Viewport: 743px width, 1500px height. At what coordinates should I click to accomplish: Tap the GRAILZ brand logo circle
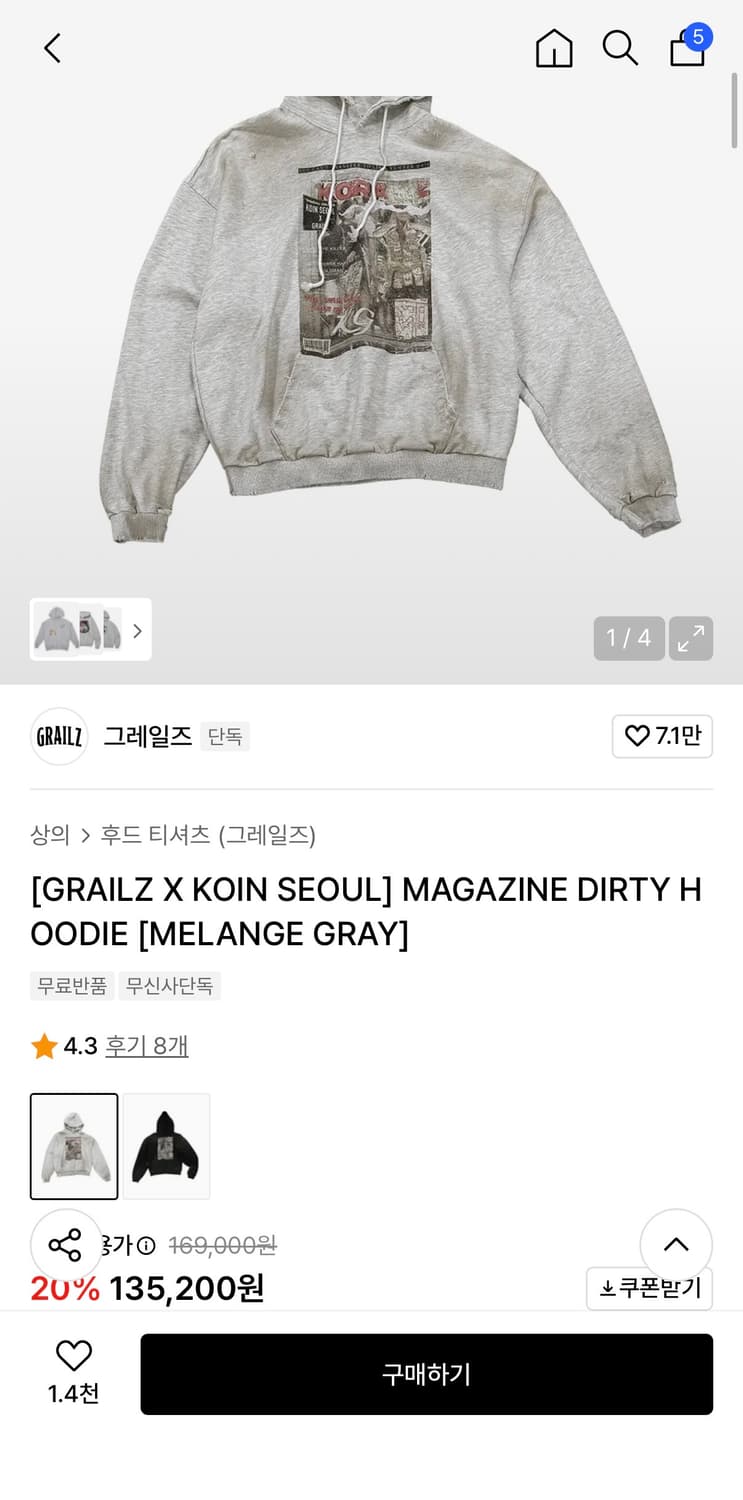point(58,736)
